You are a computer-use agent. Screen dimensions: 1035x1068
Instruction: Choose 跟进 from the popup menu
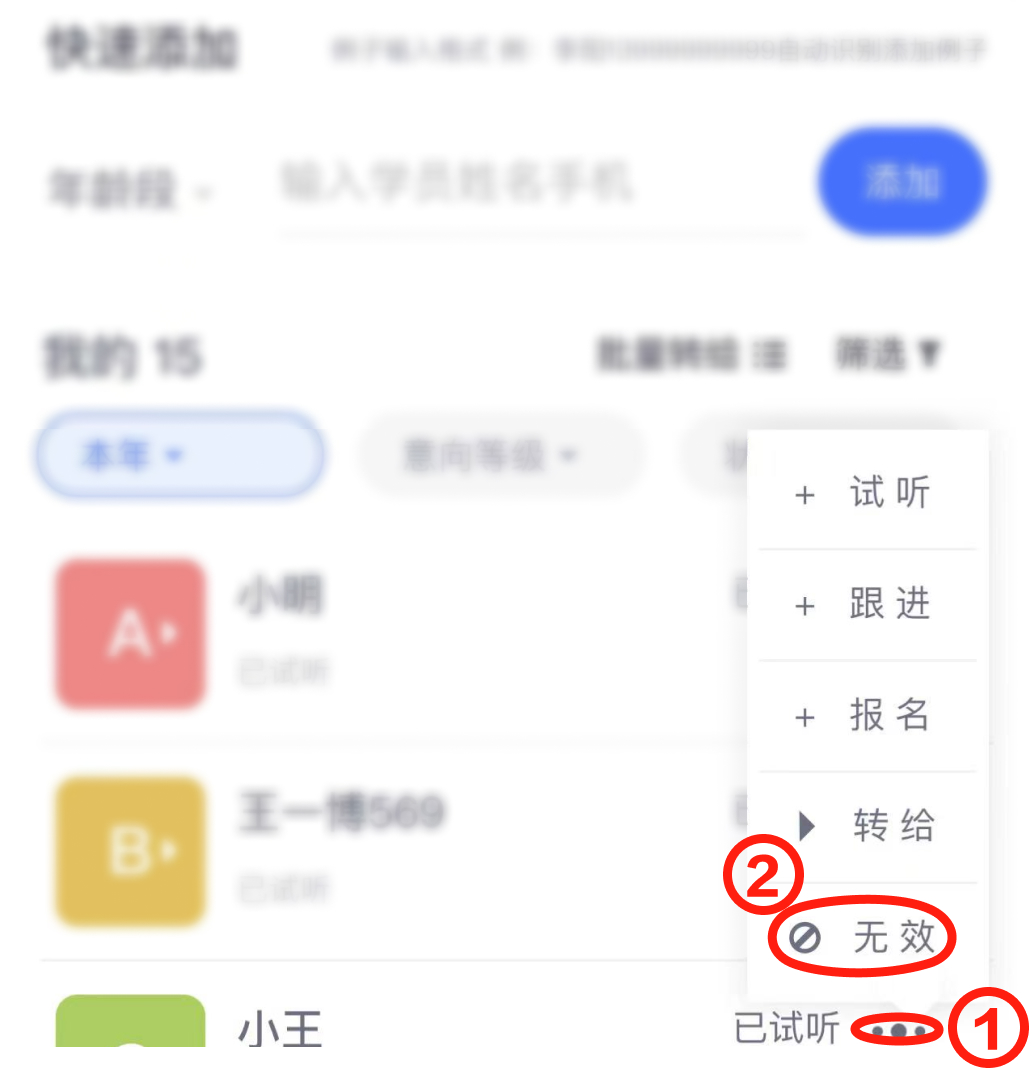(x=867, y=605)
